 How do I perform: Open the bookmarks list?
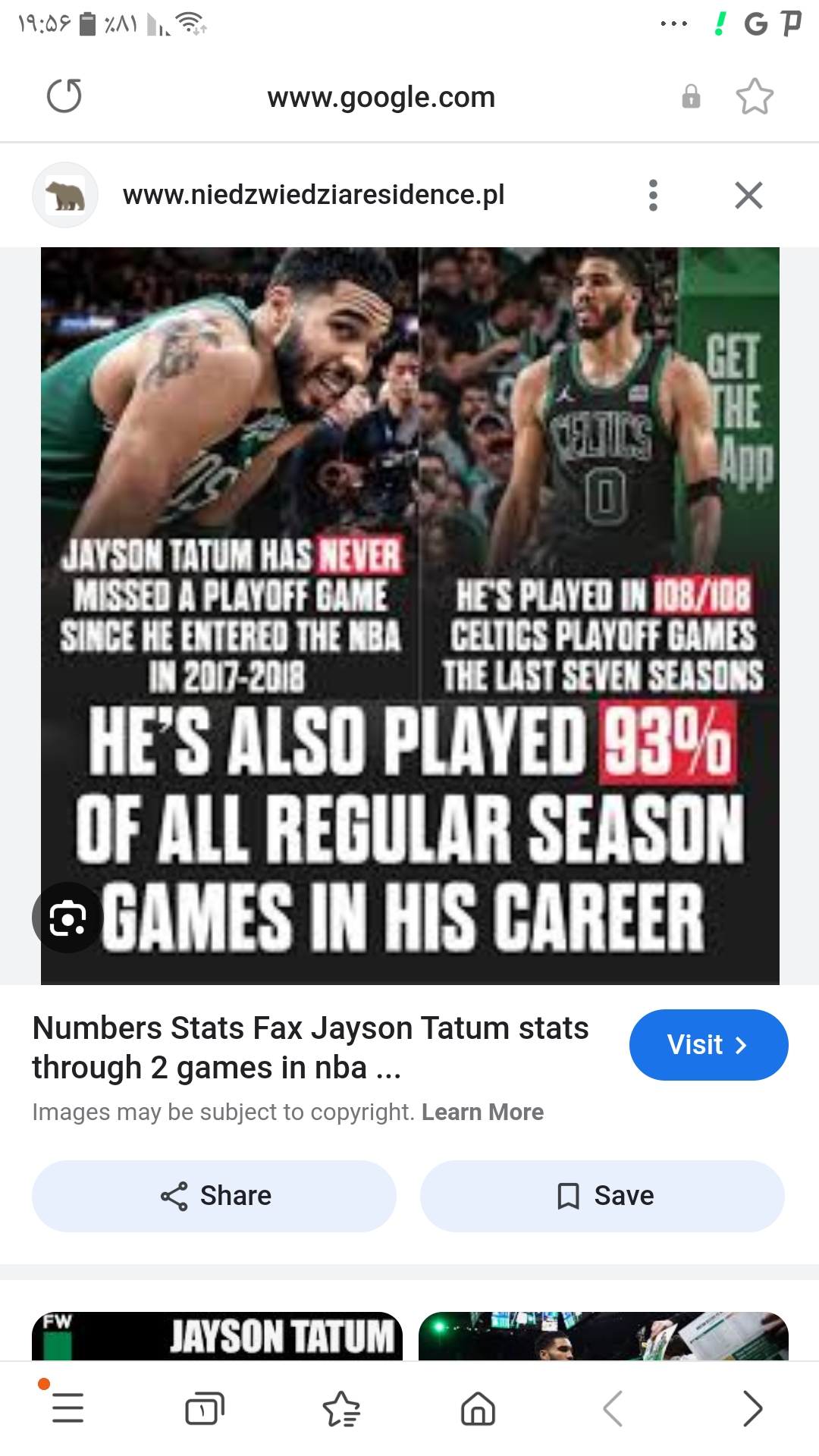(341, 1408)
